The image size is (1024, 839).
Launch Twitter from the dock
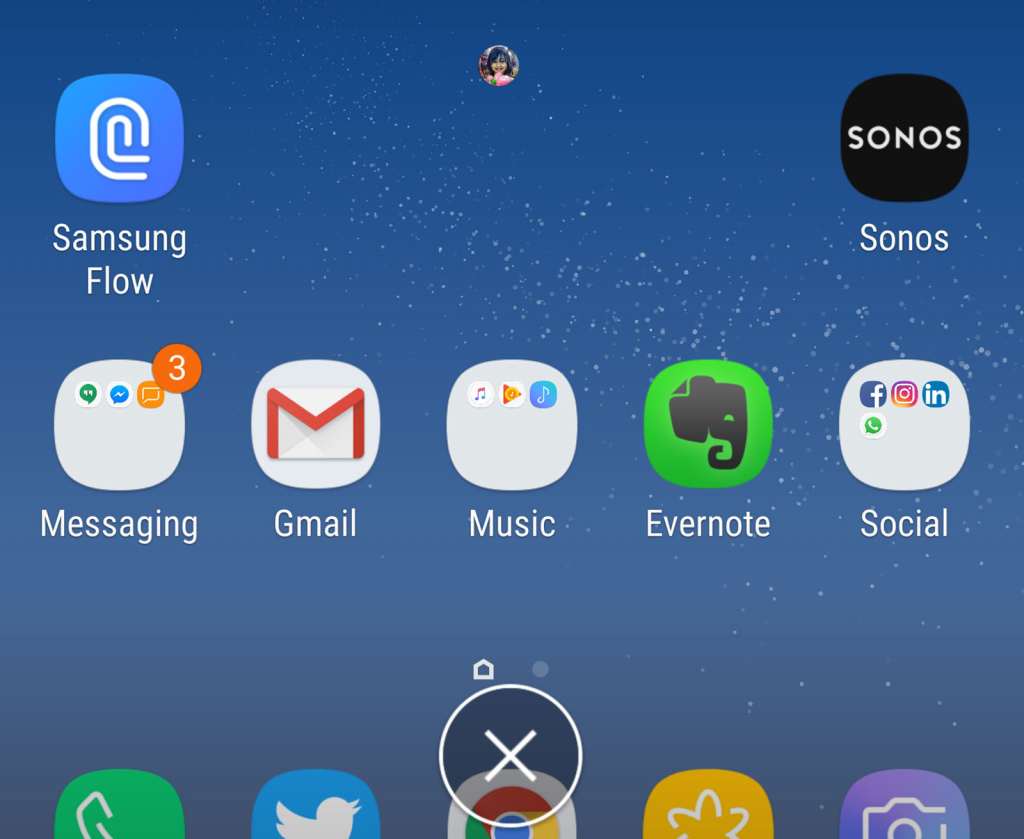[315, 810]
